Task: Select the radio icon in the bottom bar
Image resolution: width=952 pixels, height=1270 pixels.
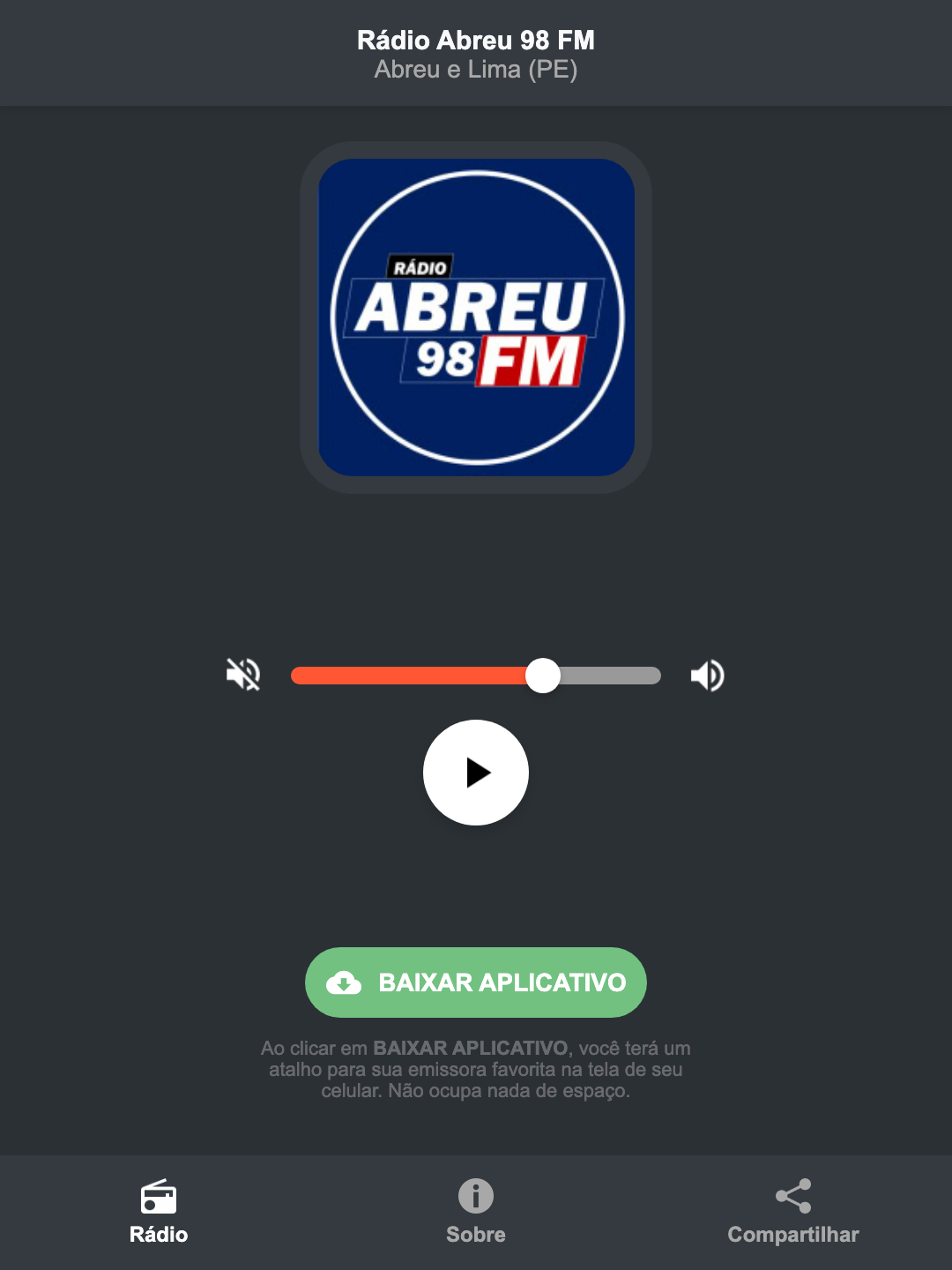Action: [160, 1199]
